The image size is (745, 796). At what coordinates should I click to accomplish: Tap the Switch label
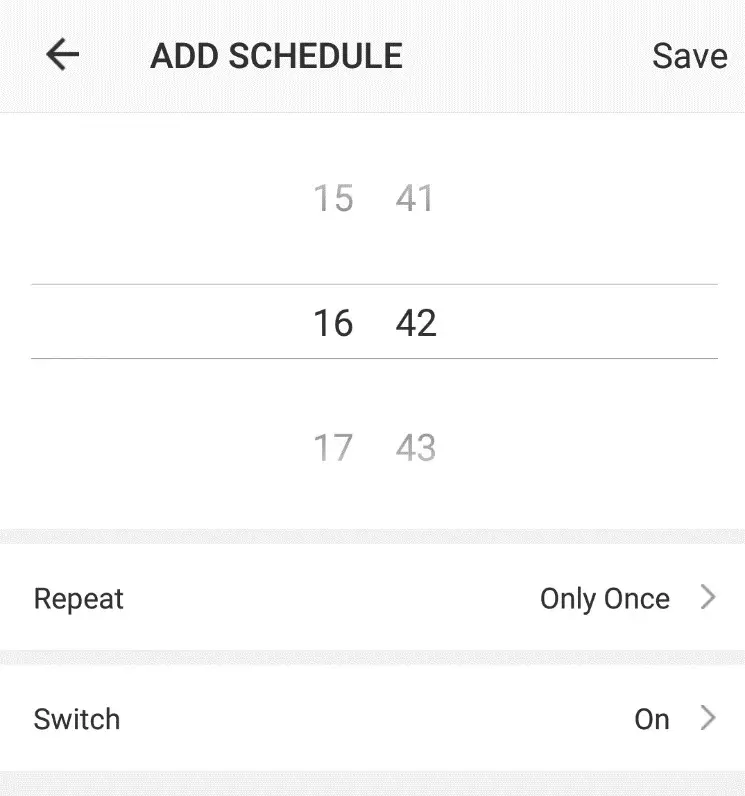(x=76, y=719)
